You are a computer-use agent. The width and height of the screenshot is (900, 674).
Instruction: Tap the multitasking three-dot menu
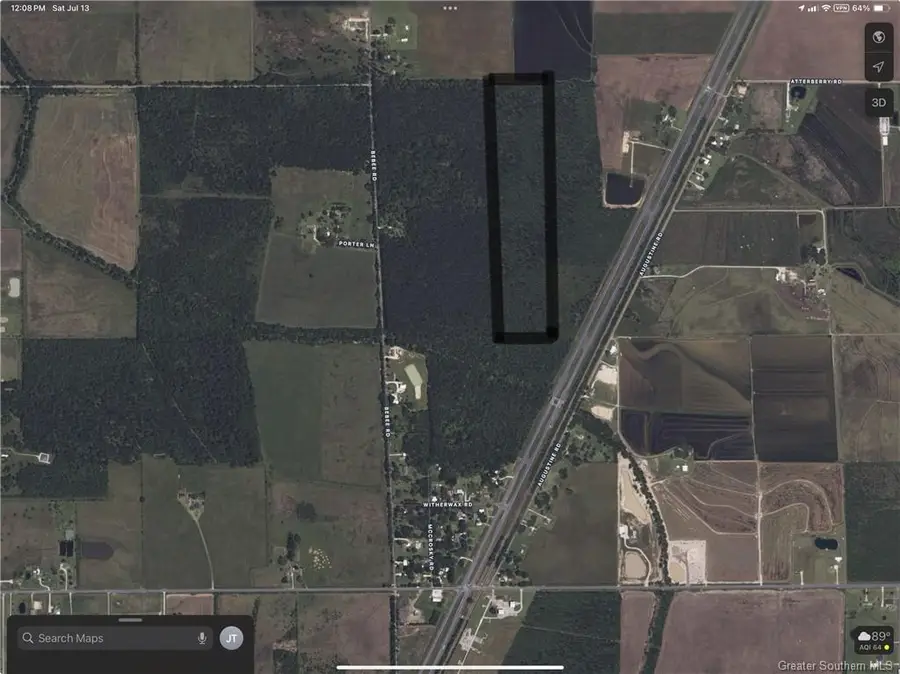tap(450, 7)
